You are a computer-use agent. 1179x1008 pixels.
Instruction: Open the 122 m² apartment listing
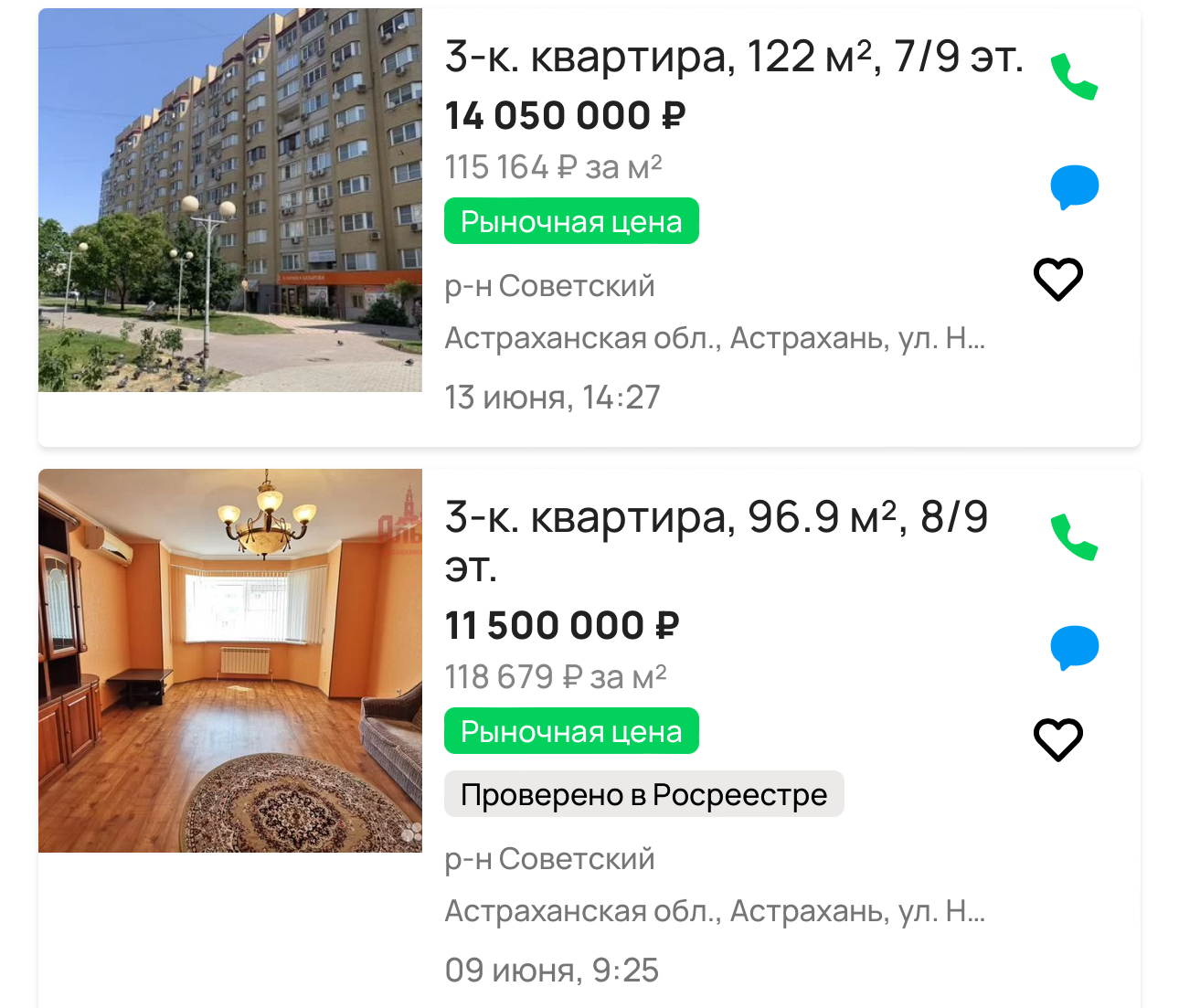tap(733, 58)
